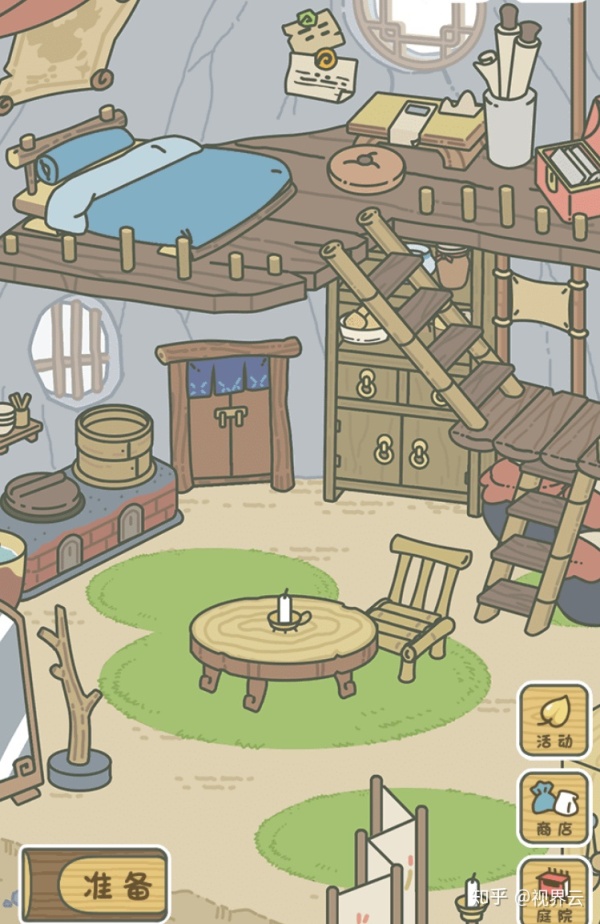Open the 活动 (Events) menu

point(553,721)
